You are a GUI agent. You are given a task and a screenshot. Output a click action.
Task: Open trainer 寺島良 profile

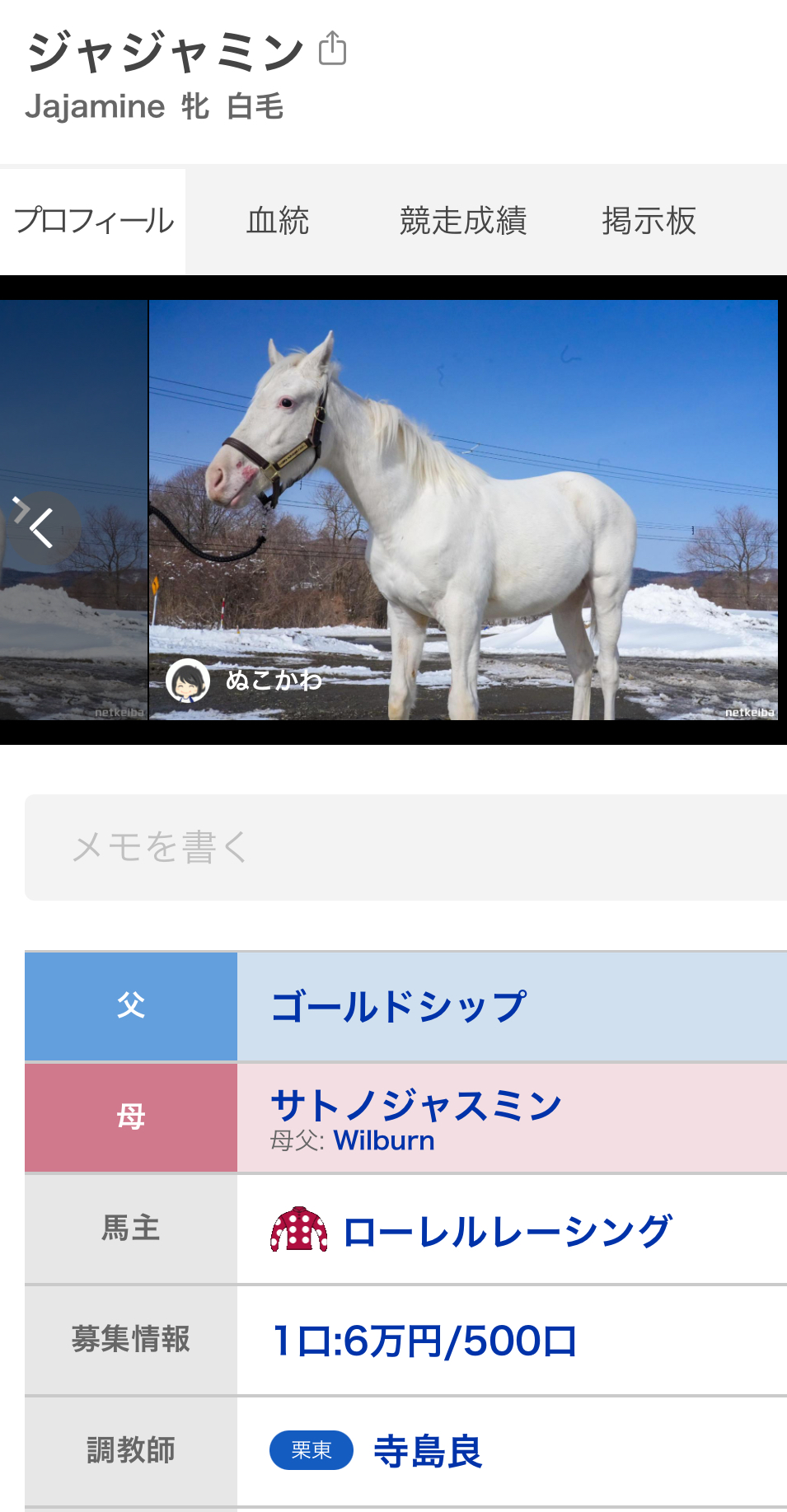click(427, 1451)
